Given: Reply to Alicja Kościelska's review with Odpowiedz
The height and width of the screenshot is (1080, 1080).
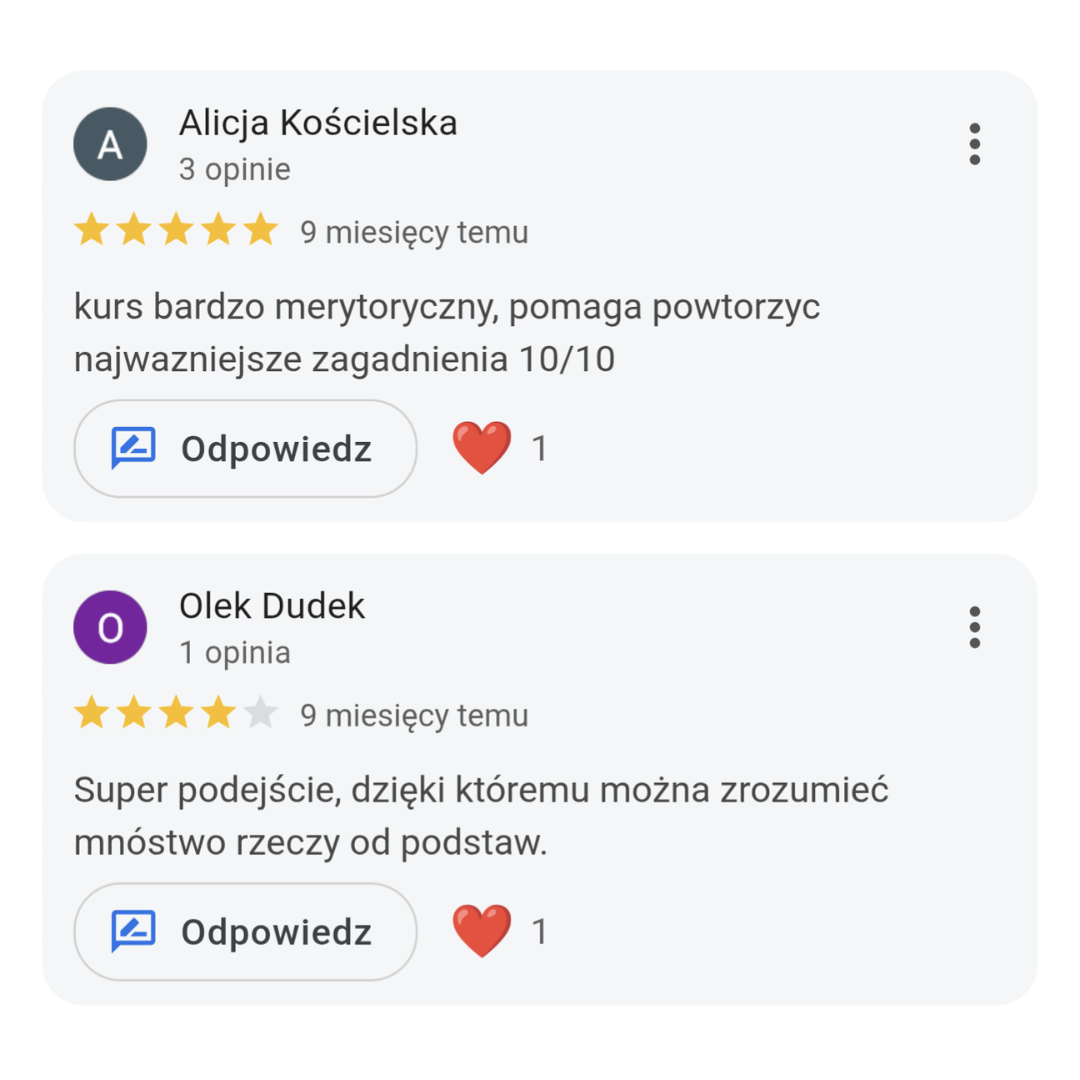Looking at the screenshot, I should [x=245, y=449].
